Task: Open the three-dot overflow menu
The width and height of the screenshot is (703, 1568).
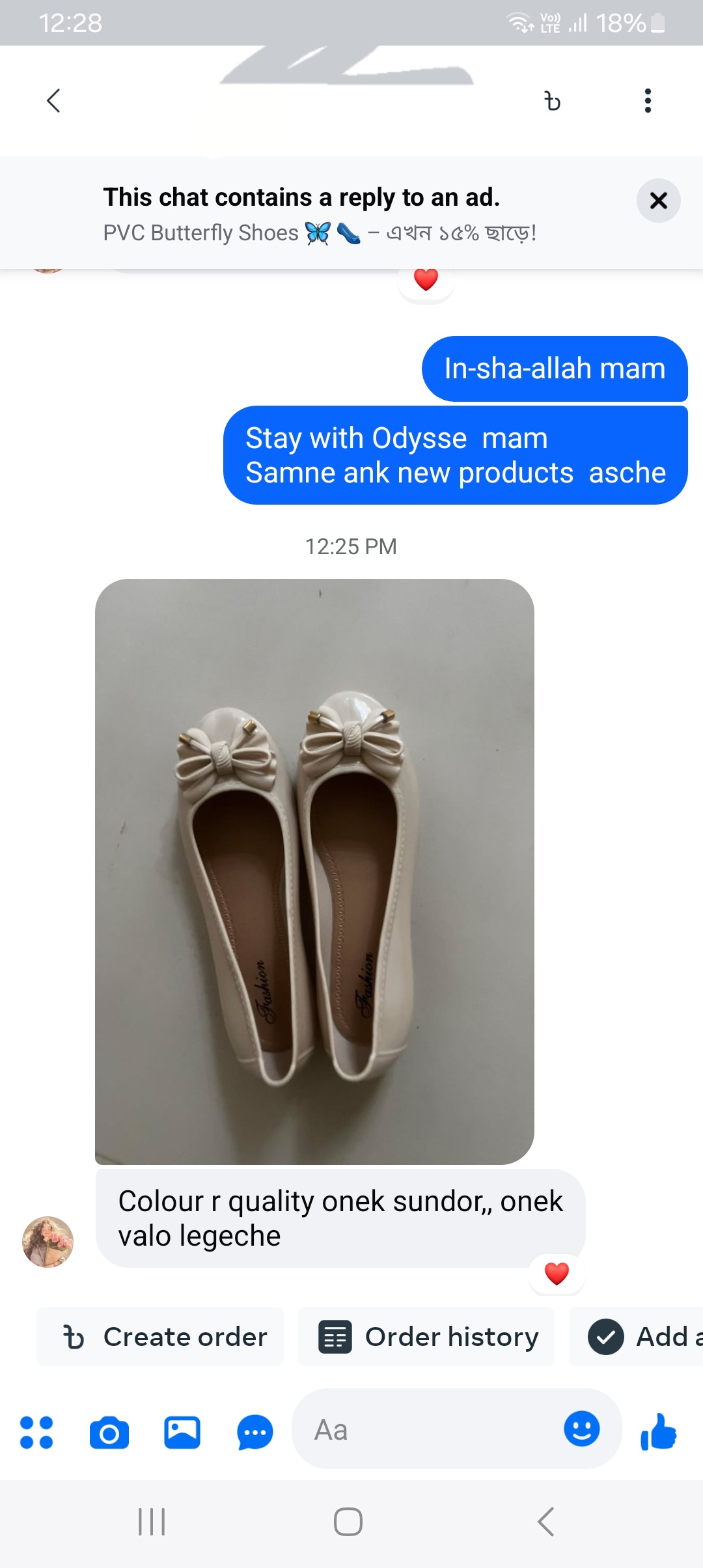Action: pyautogui.click(x=647, y=101)
